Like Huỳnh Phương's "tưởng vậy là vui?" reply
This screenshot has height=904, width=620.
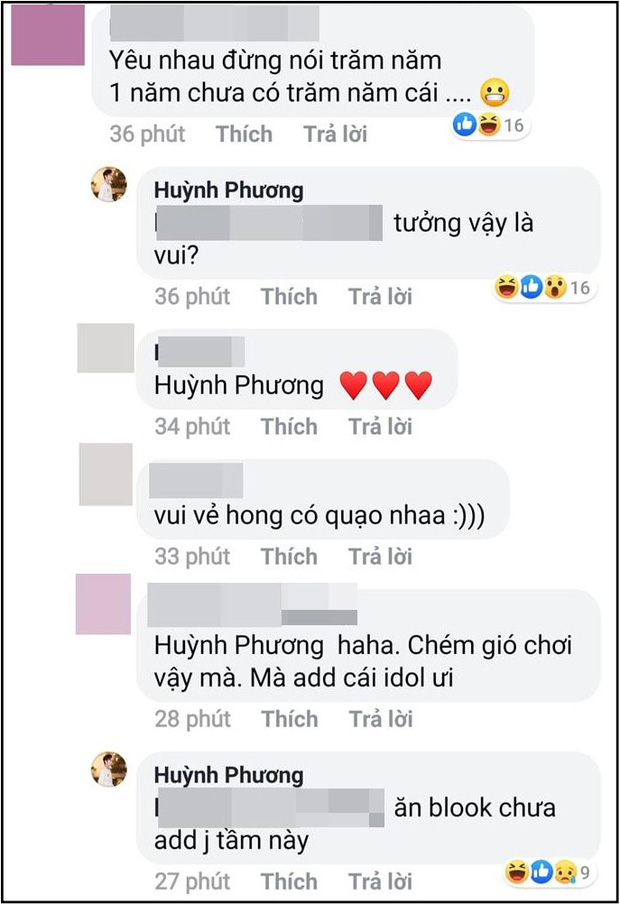click(289, 297)
